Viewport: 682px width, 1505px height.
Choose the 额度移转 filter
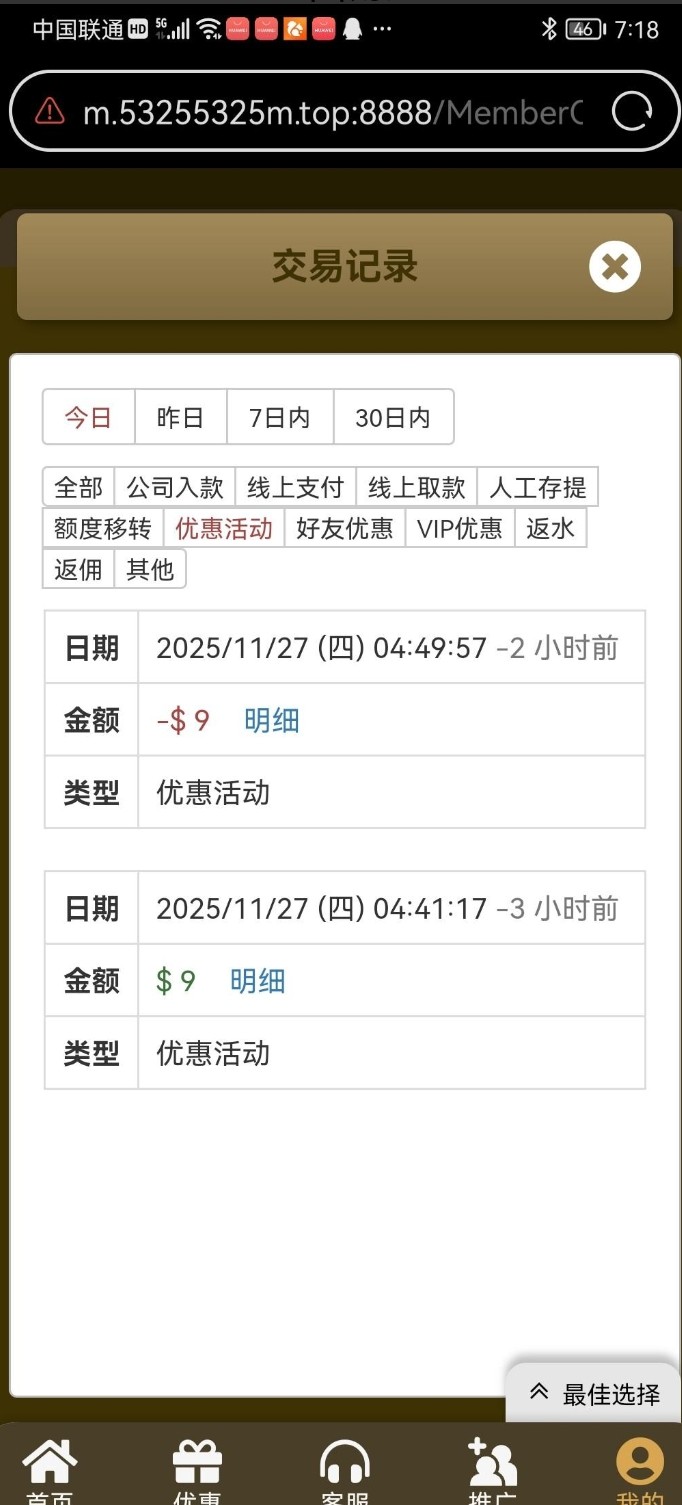103,528
